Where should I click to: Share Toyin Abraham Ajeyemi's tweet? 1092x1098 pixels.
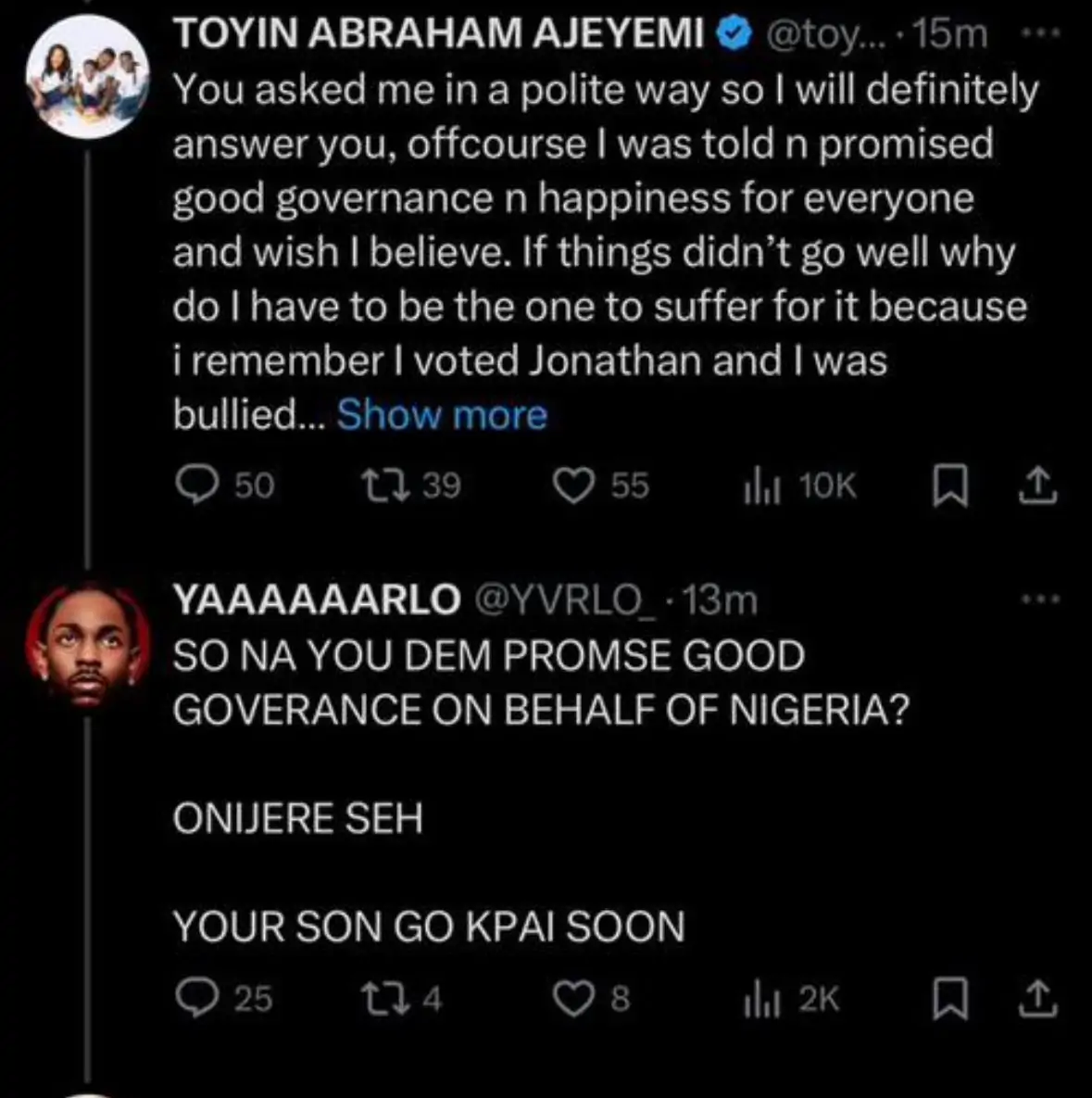[1037, 486]
